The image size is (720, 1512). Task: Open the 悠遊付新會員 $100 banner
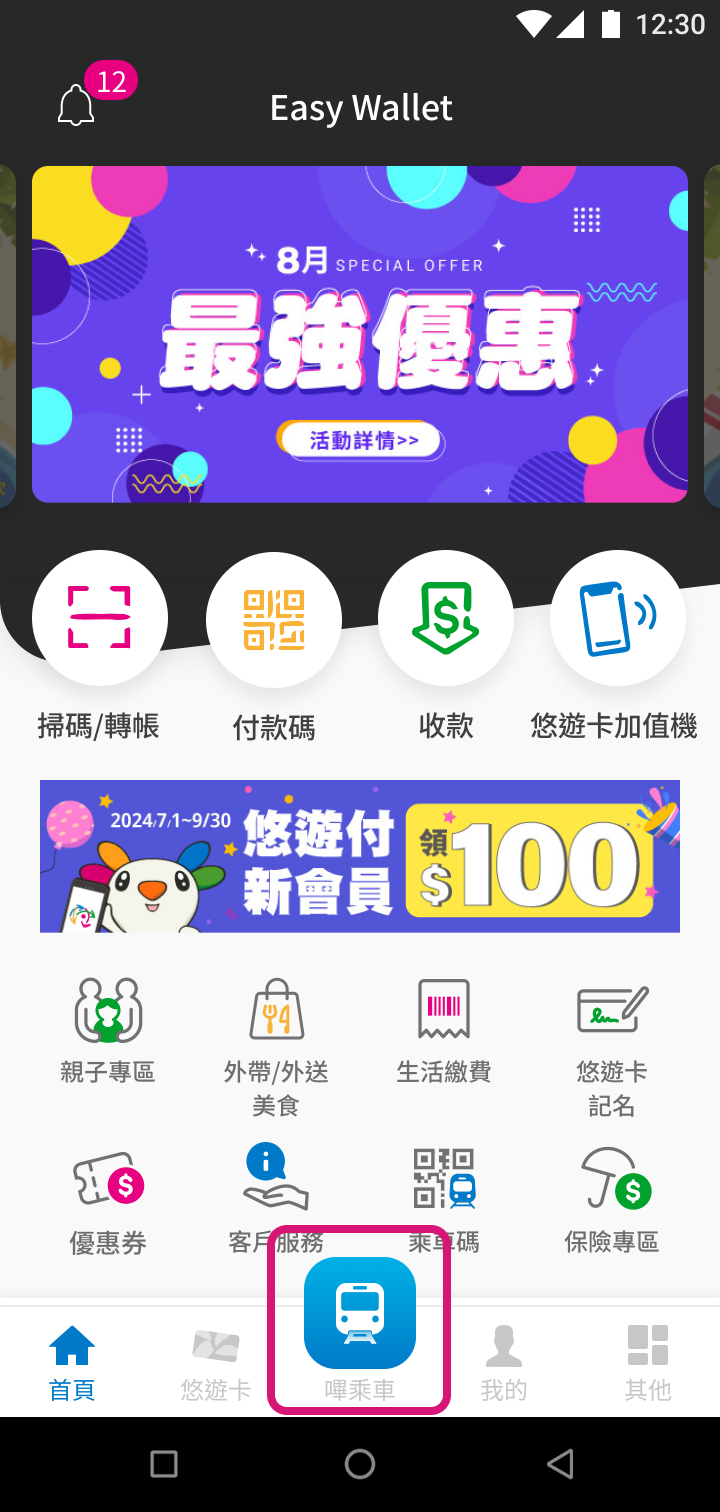coord(360,856)
